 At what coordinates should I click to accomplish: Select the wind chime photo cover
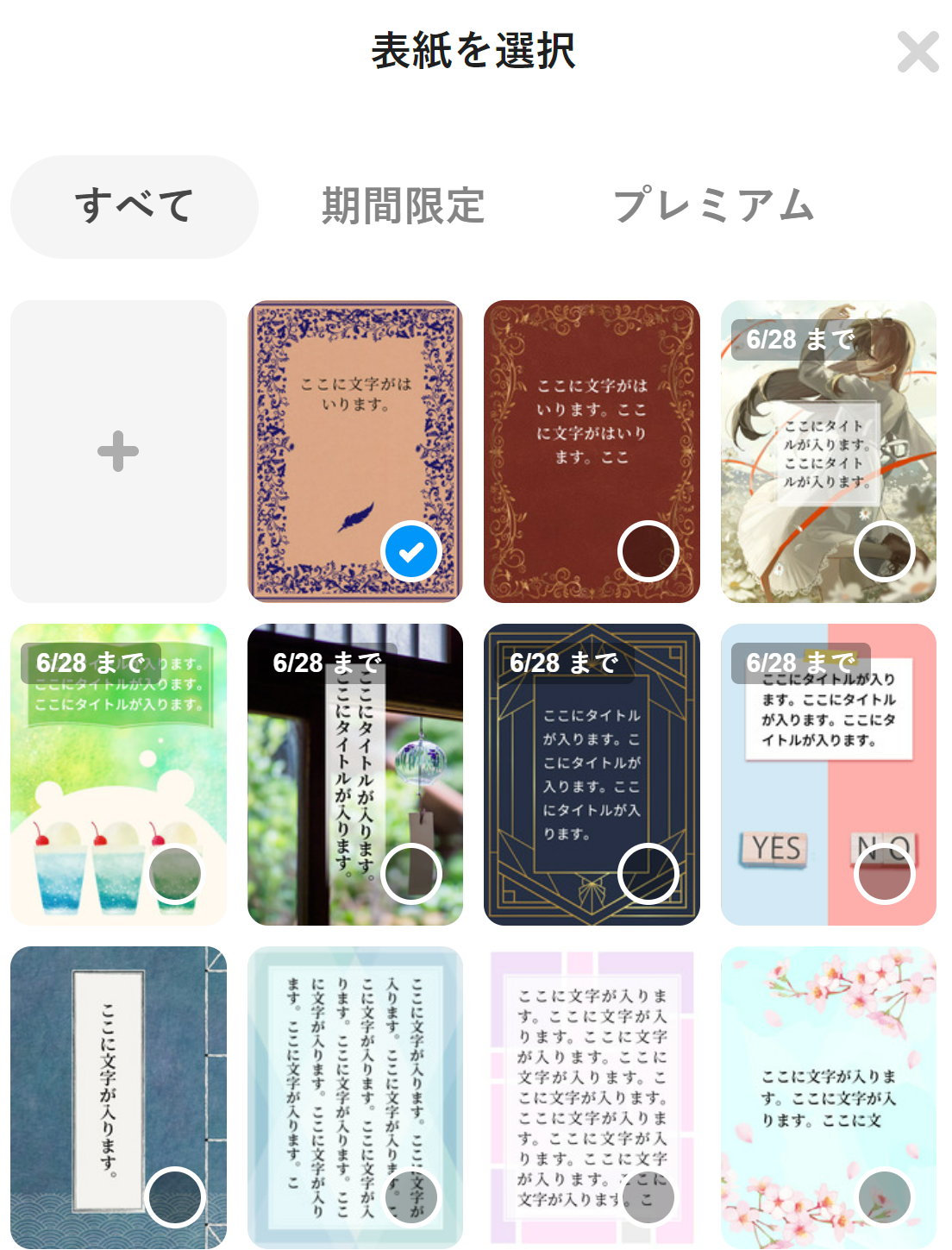(x=354, y=774)
